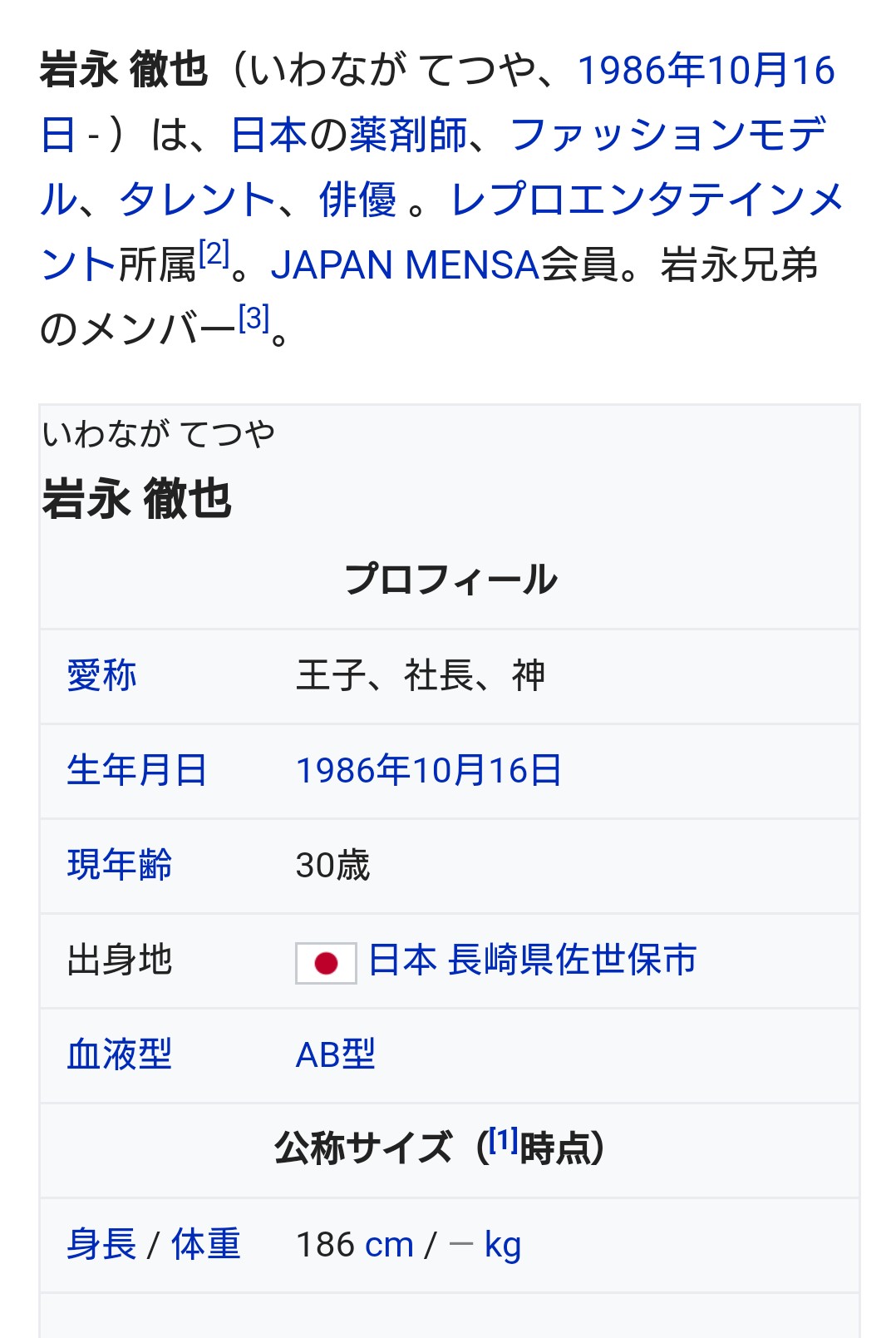The height and width of the screenshot is (1338, 896).
Task: Open the 体重 link
Action: pos(206,1245)
